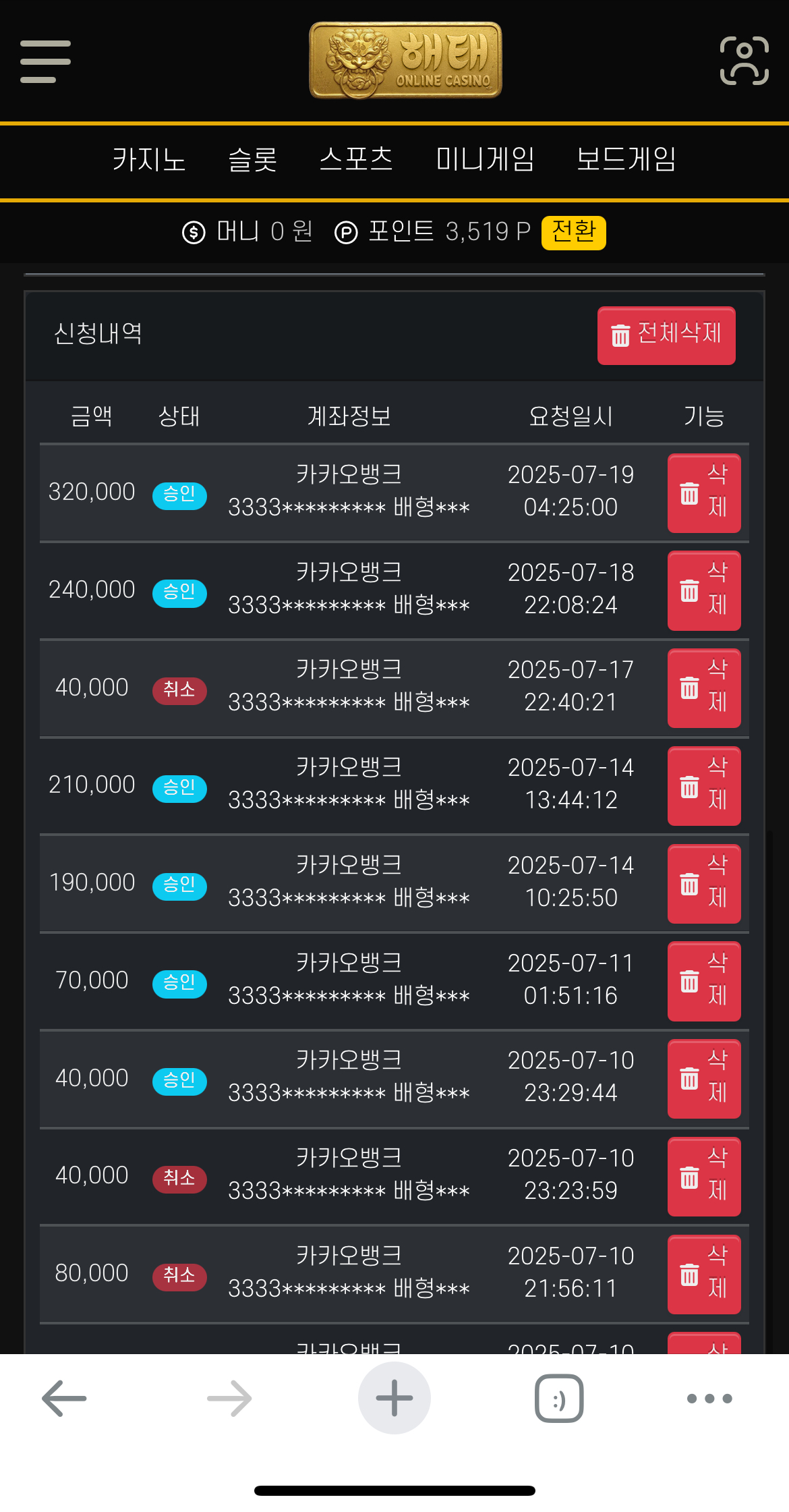
Task: Select the 미니게임 category
Action: point(485,160)
